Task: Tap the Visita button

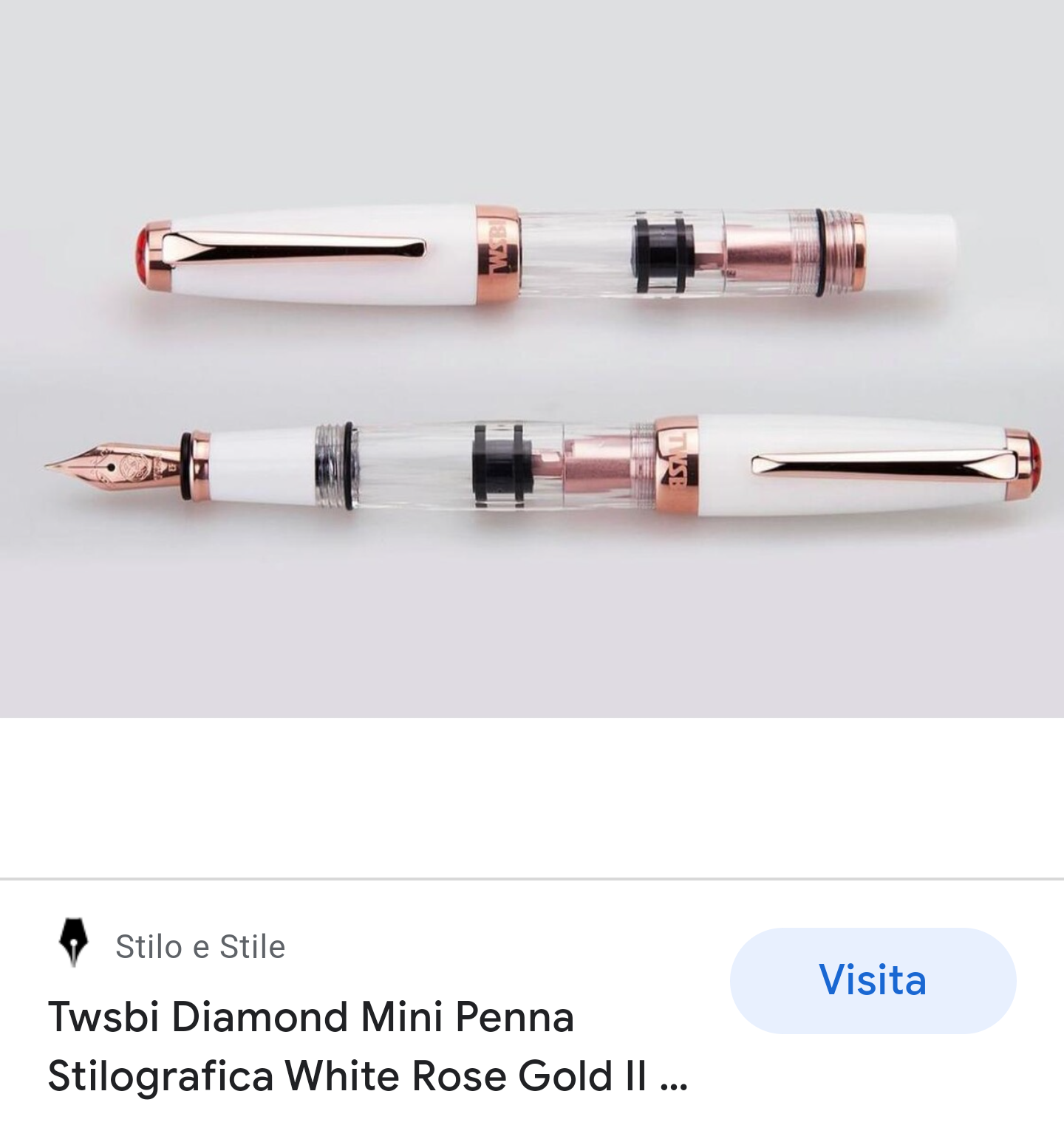Action: [873, 980]
